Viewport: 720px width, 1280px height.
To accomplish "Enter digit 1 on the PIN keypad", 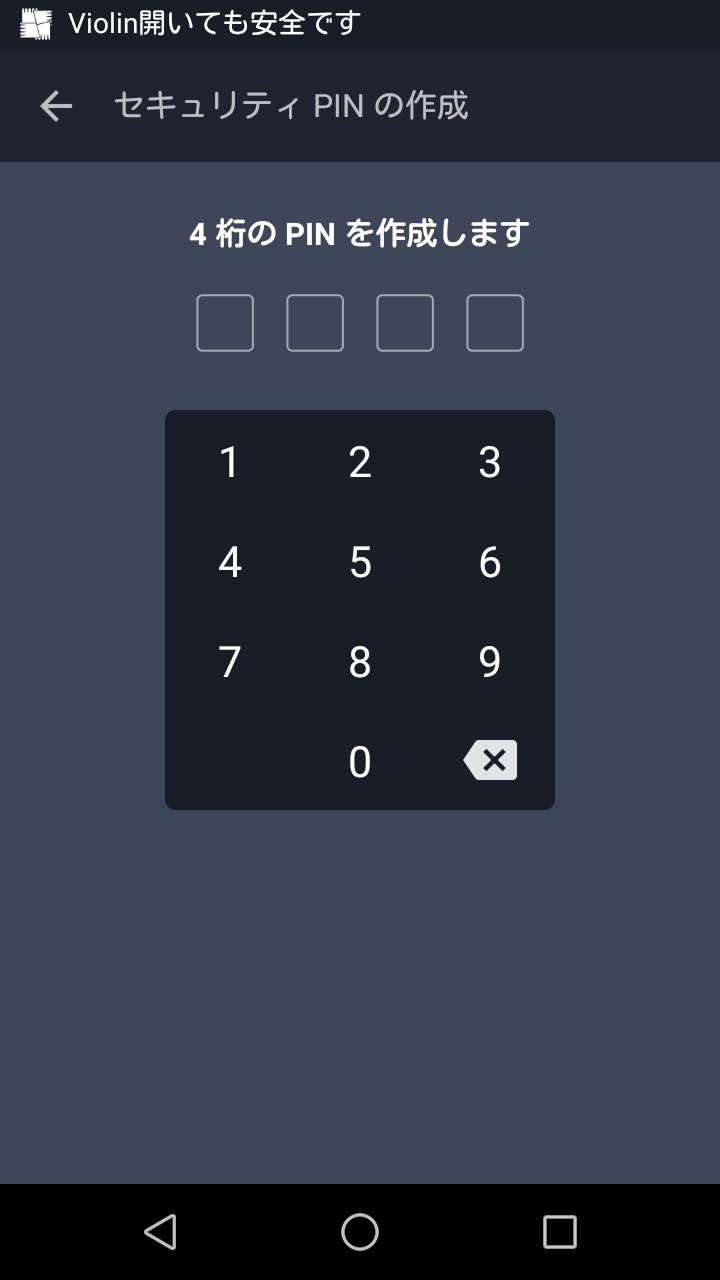I will tap(230, 461).
